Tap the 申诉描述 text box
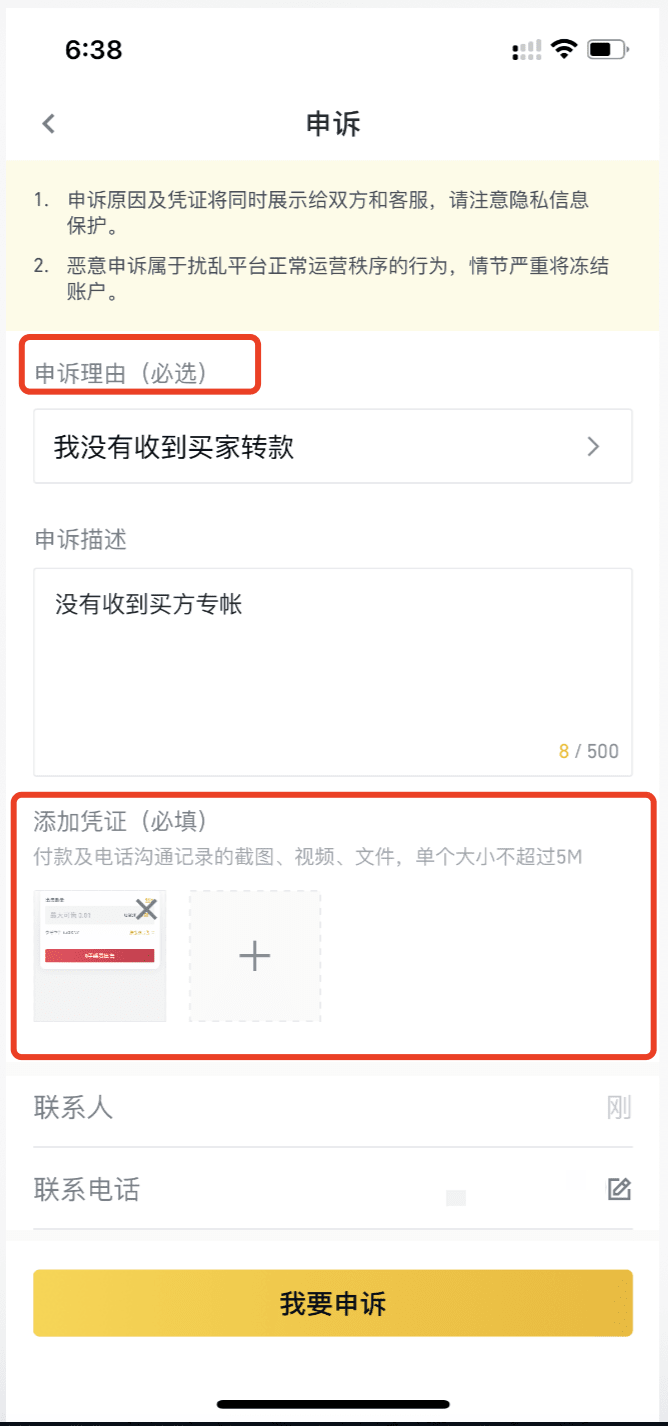This screenshot has height=1426, width=668. 333,672
